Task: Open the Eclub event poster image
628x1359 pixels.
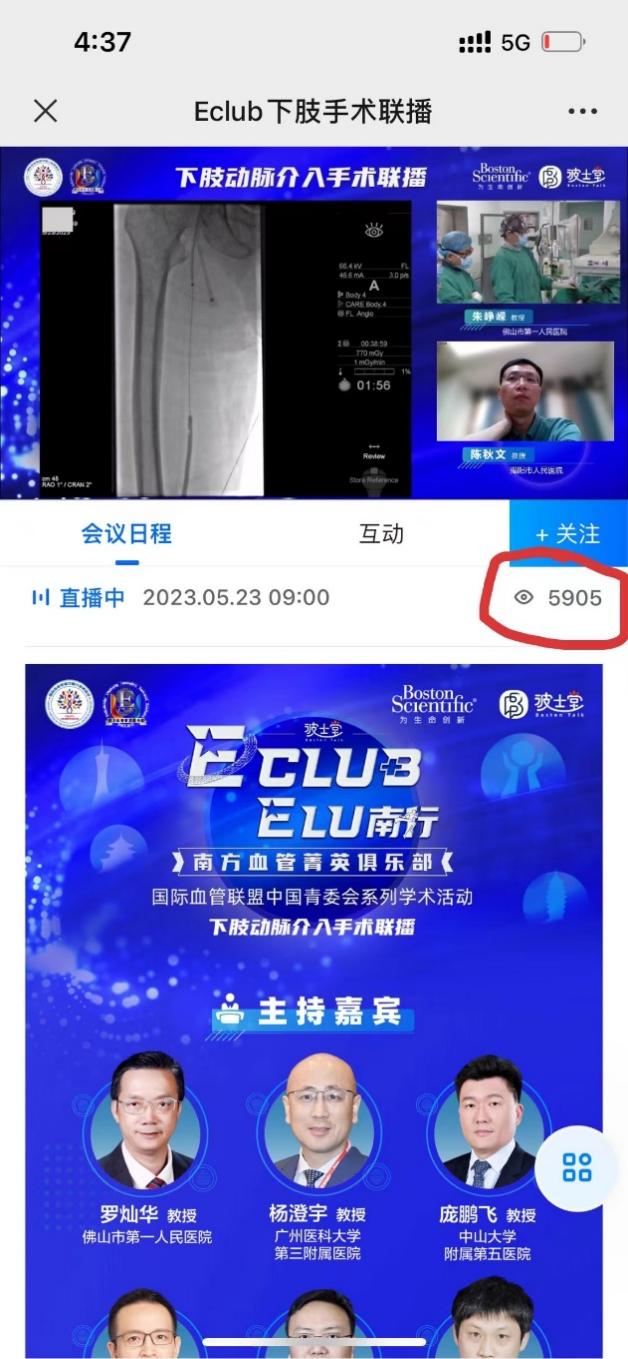Action: [314, 900]
